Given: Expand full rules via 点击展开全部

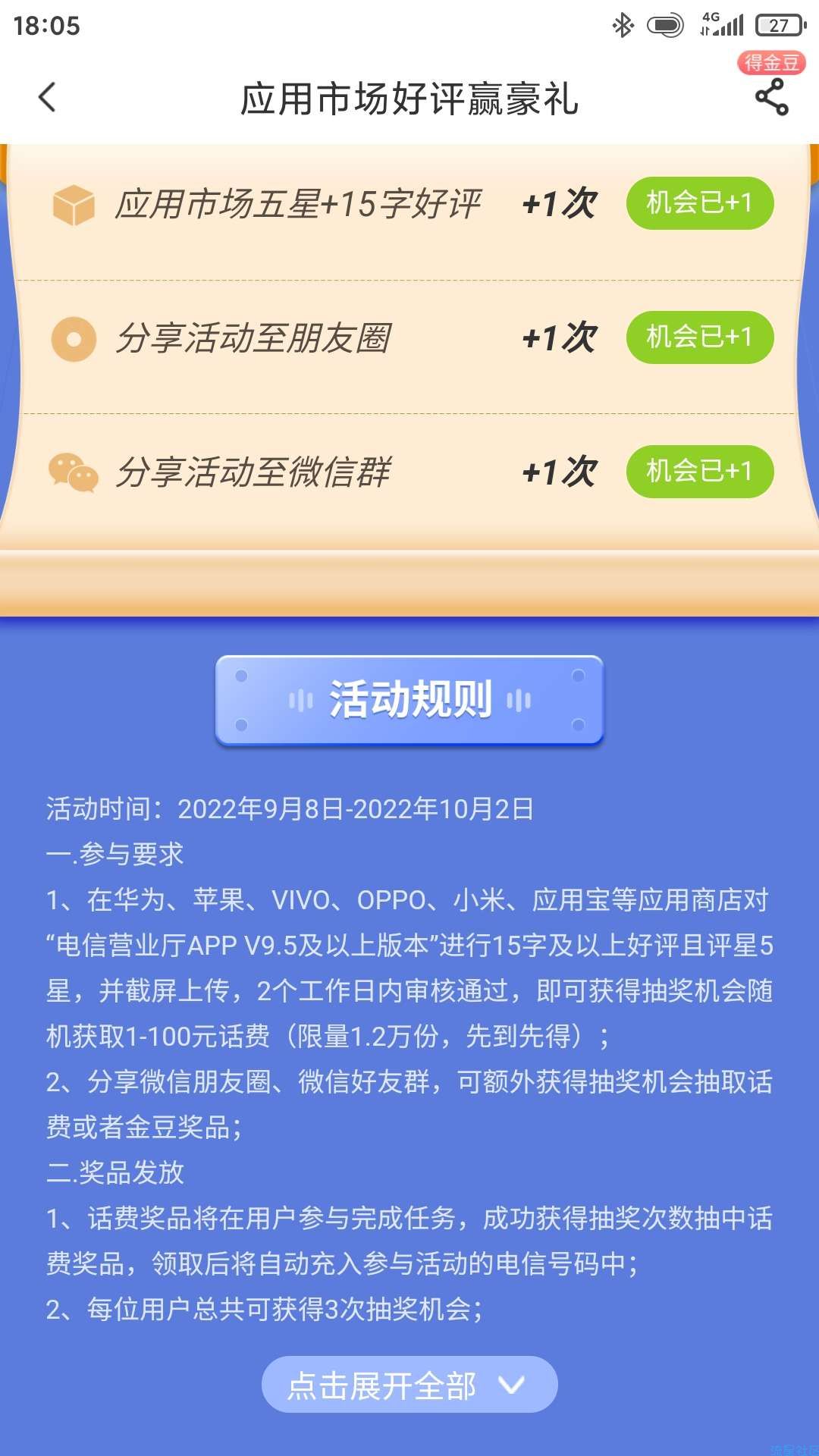Looking at the screenshot, I should pos(409,1385).
